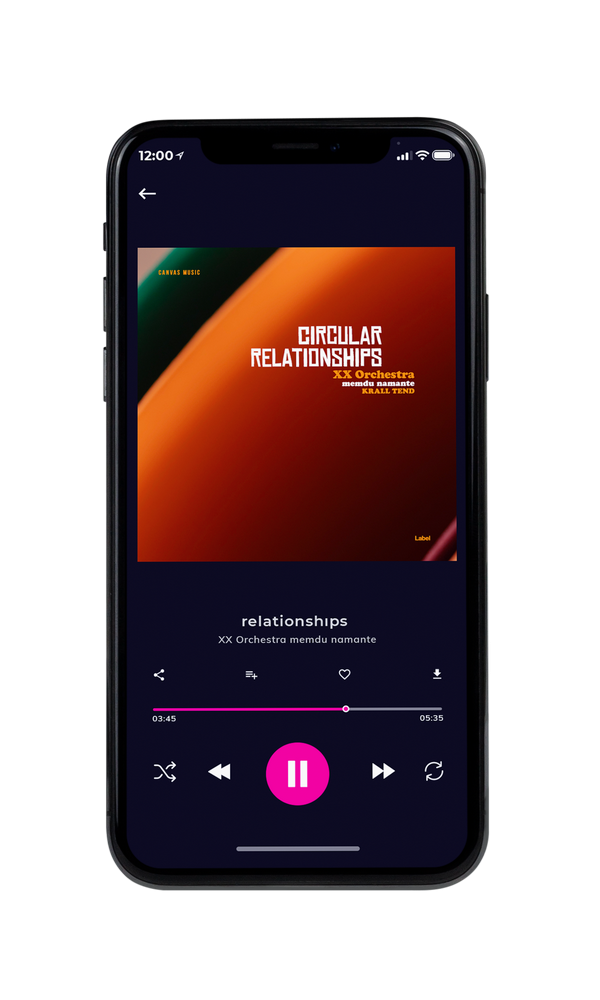Open the Circular Relationships album artwork
This screenshot has height=1000, width=600.
click(297, 404)
